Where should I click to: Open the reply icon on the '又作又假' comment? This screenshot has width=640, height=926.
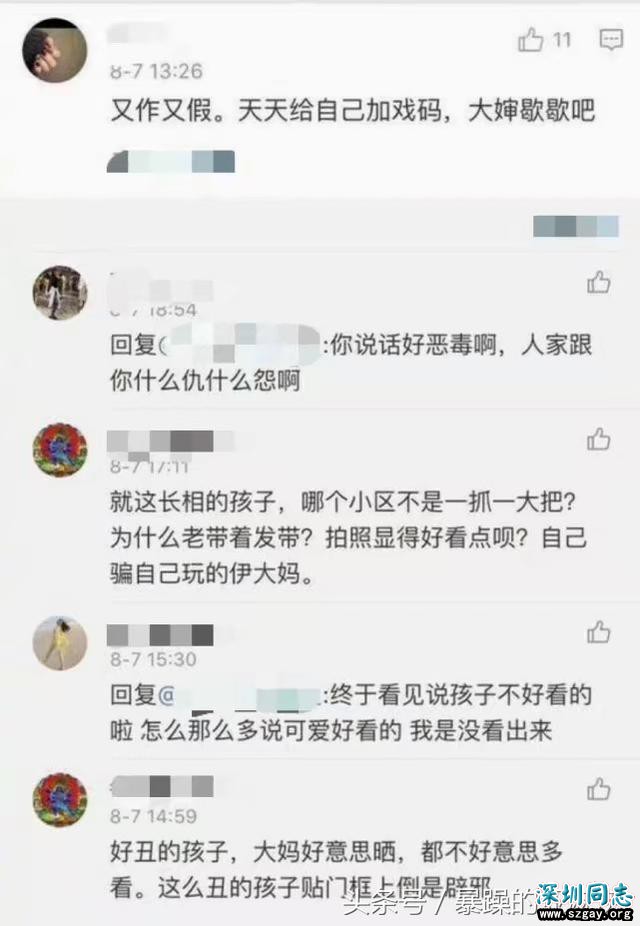pos(610,40)
